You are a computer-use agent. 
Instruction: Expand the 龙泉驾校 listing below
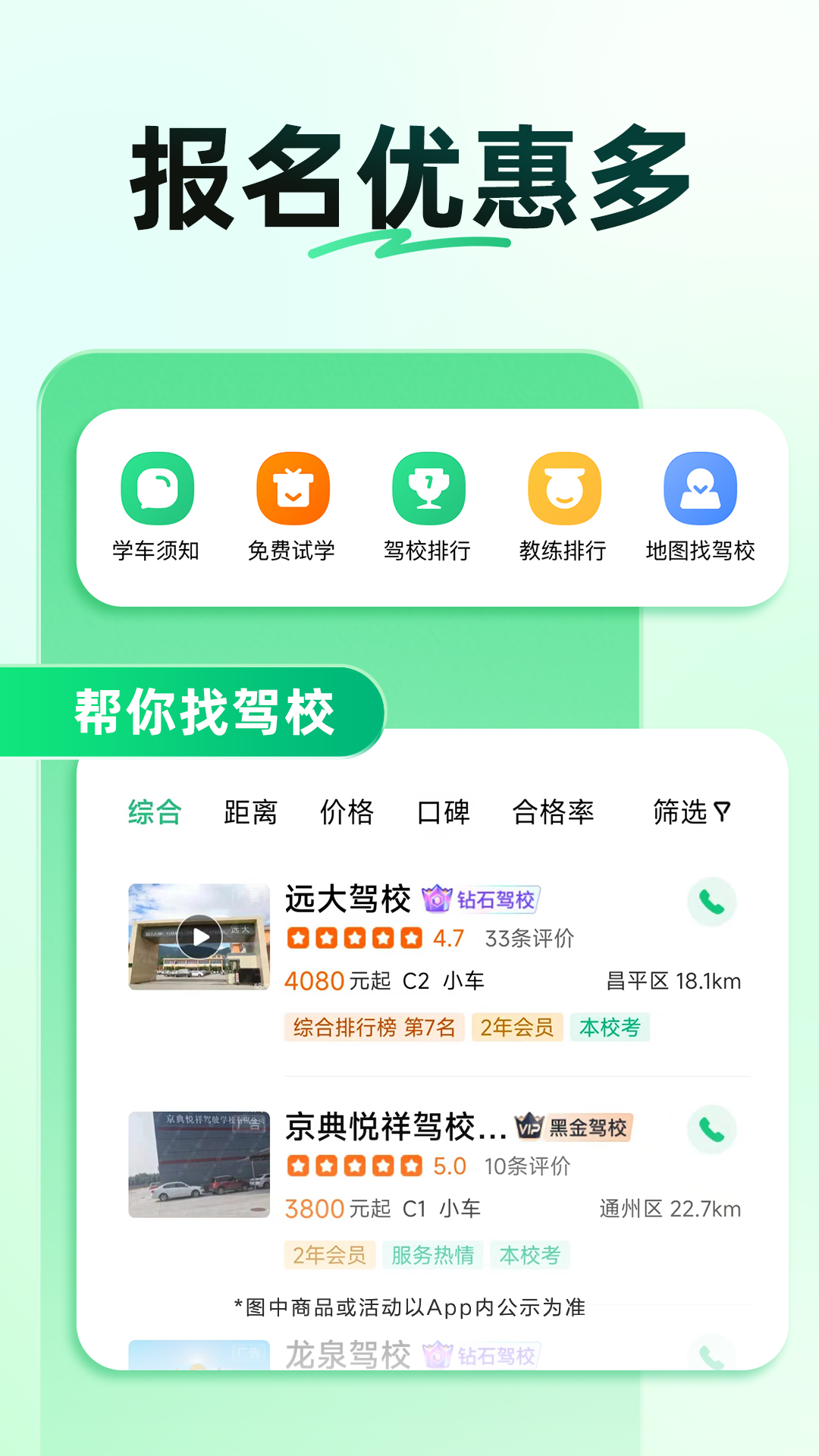[350, 1356]
